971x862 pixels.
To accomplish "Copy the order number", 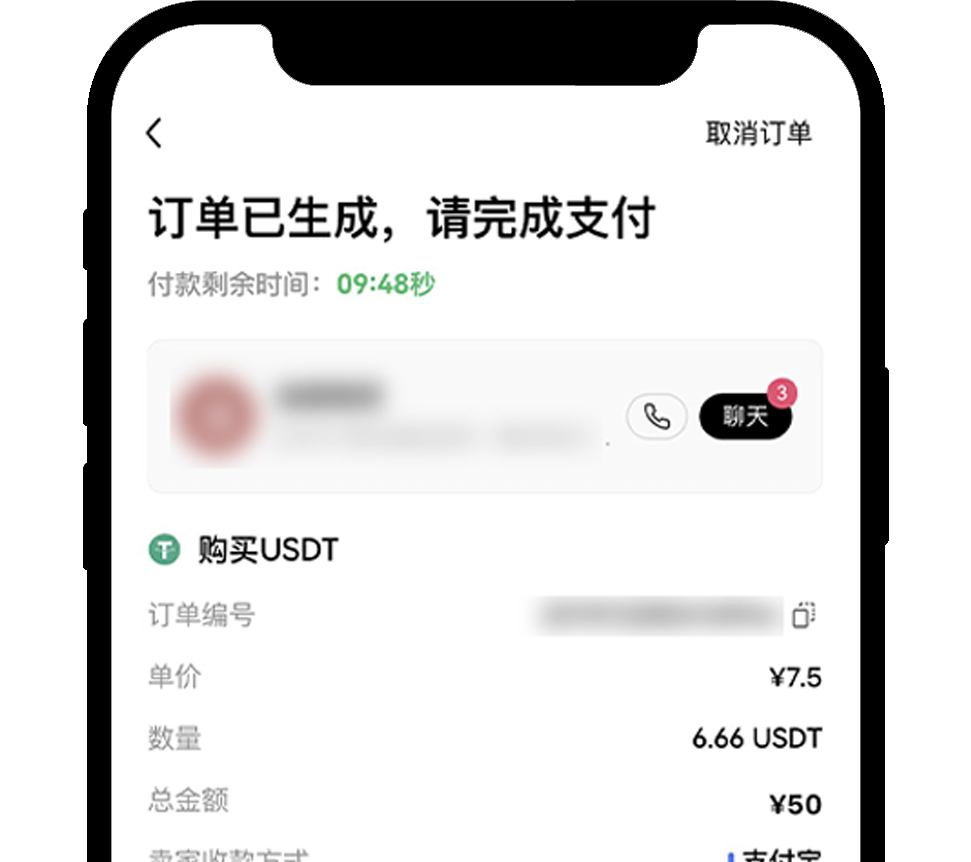I will (x=804, y=616).
